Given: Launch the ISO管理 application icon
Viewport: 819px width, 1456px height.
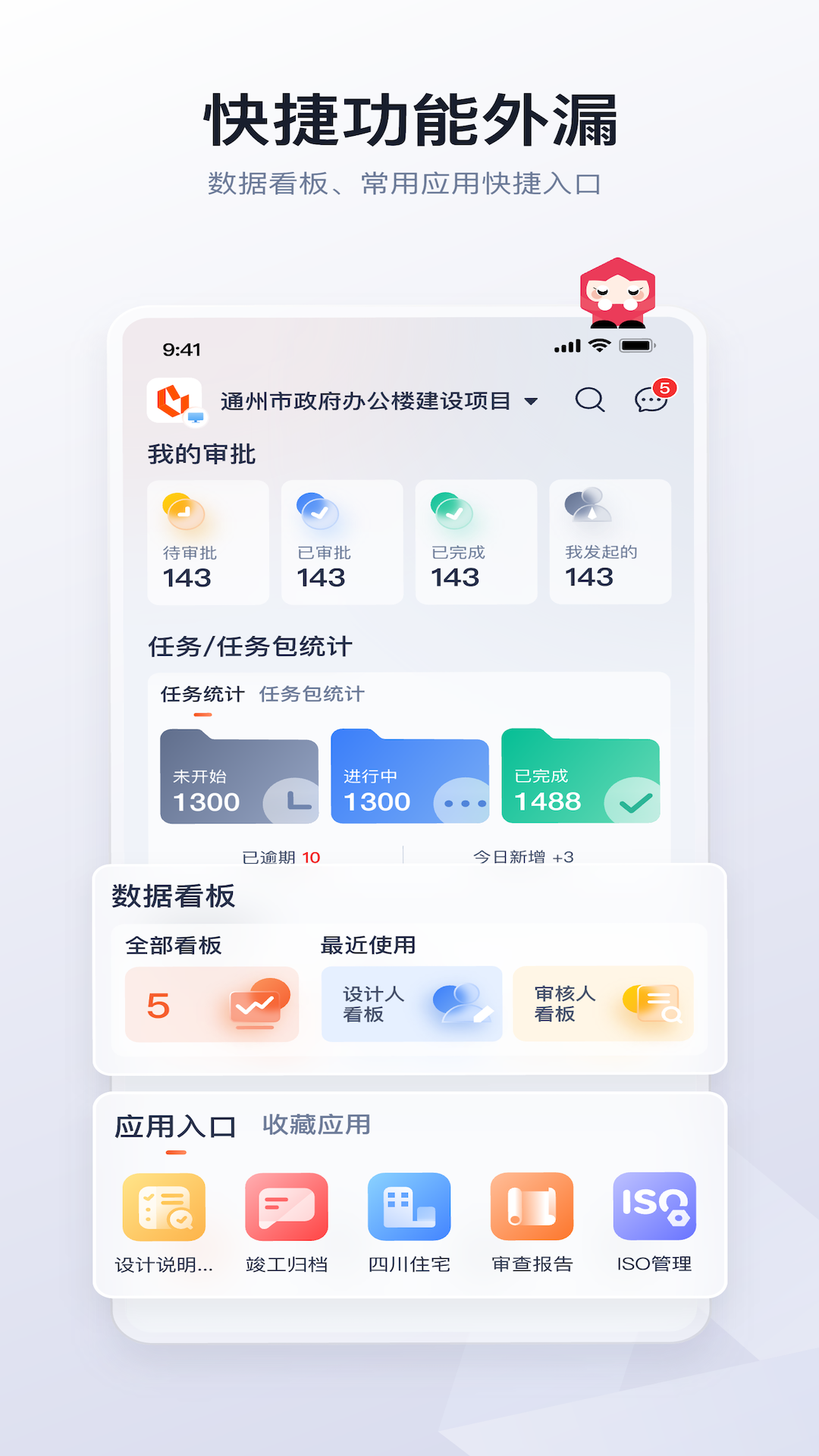Looking at the screenshot, I should click(x=654, y=1206).
